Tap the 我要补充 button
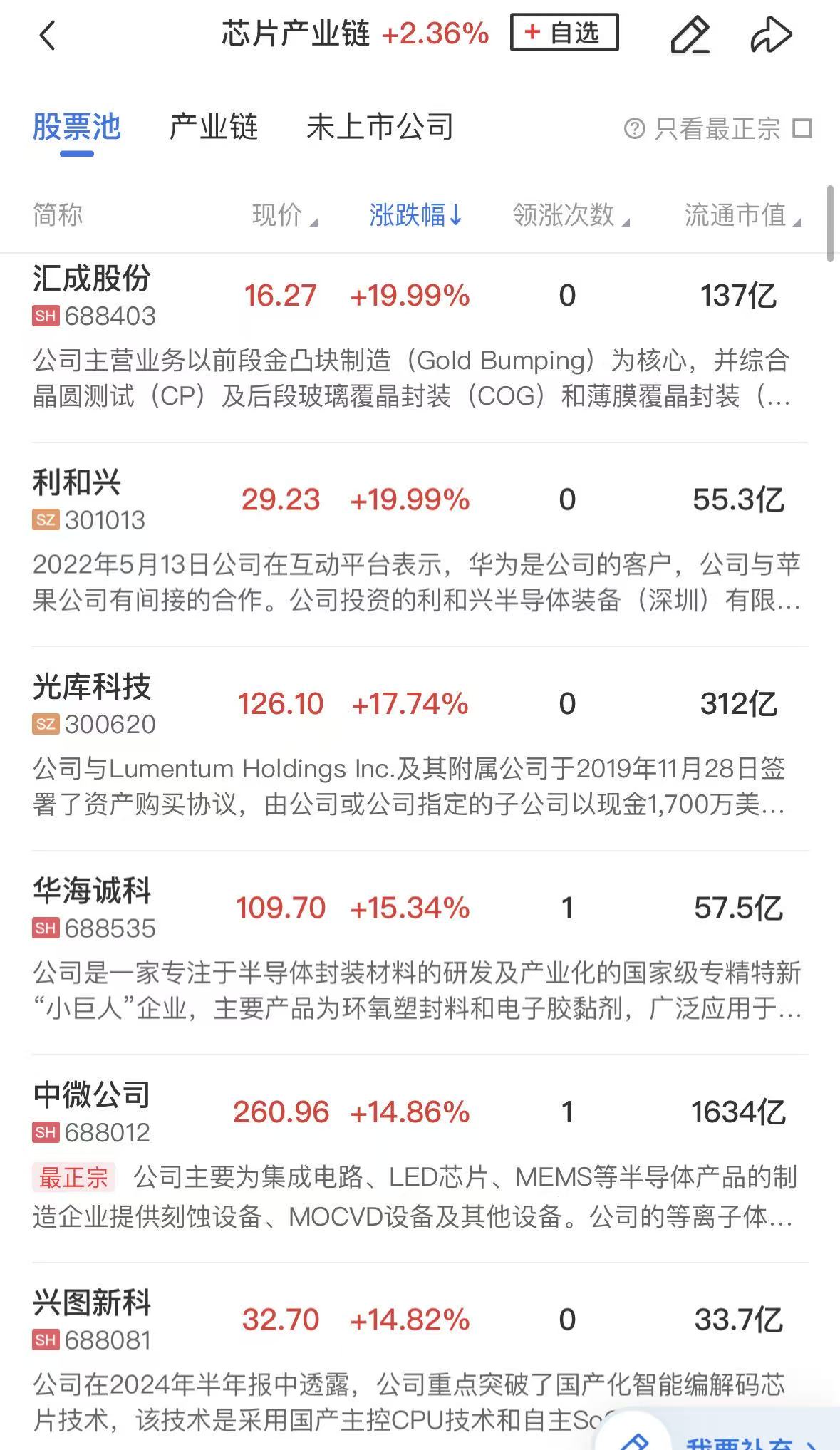This screenshot has width=840, height=1450. coord(741,1439)
